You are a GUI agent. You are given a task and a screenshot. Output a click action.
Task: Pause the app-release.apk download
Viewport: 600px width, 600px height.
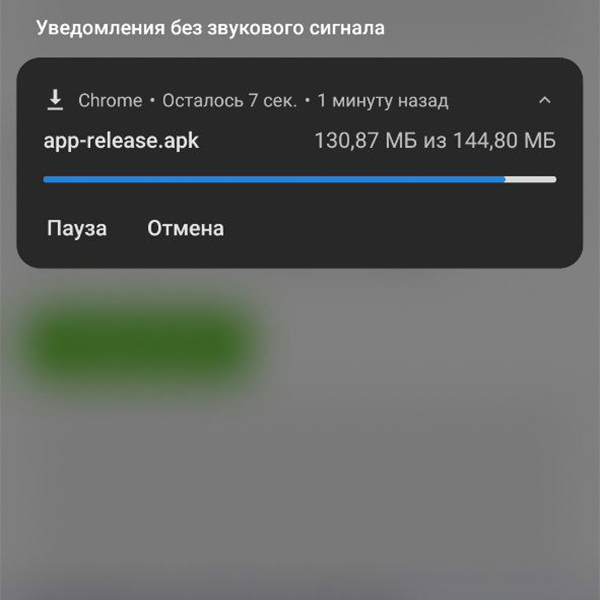(x=76, y=229)
